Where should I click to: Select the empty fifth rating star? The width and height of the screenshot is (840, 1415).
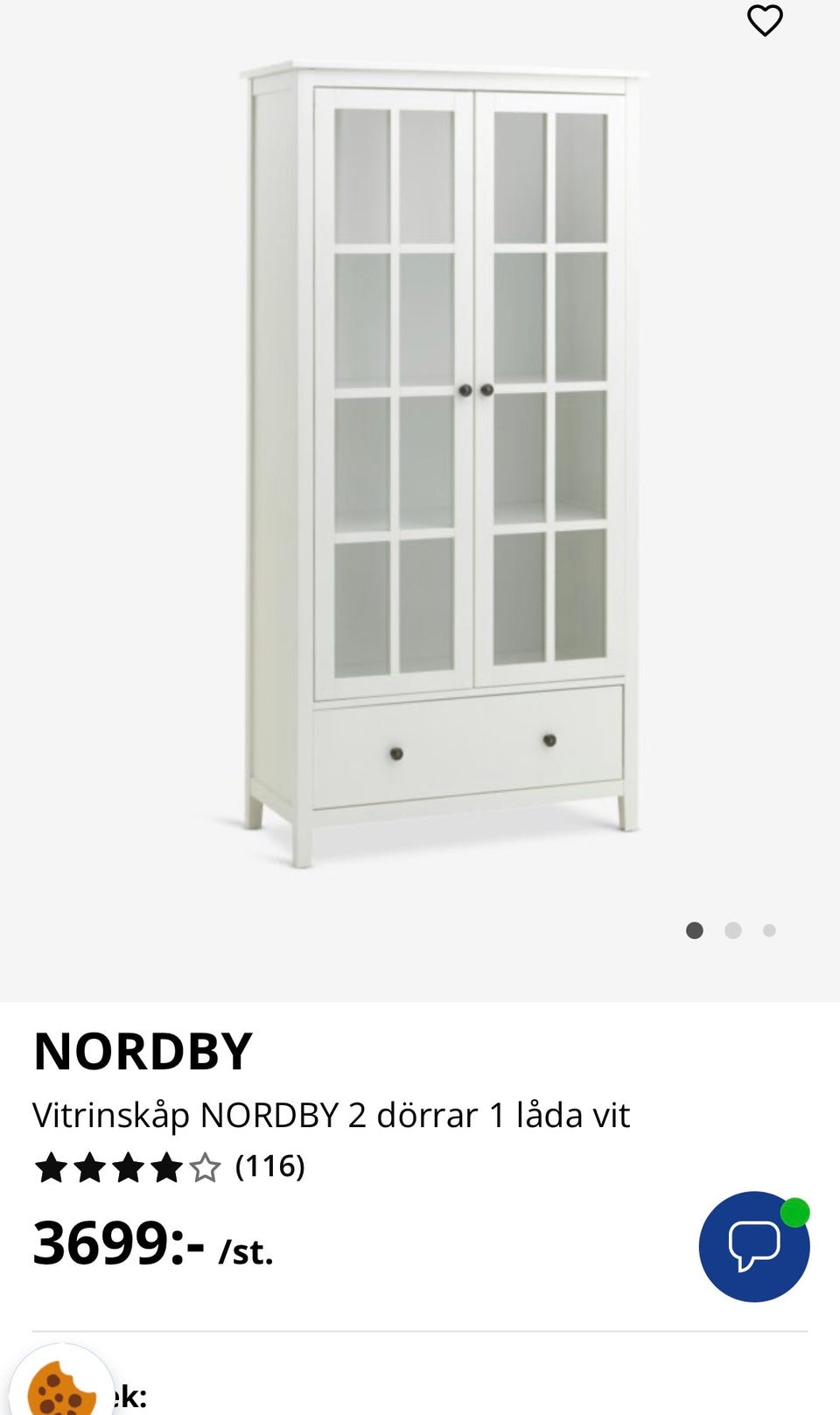click(x=204, y=1167)
